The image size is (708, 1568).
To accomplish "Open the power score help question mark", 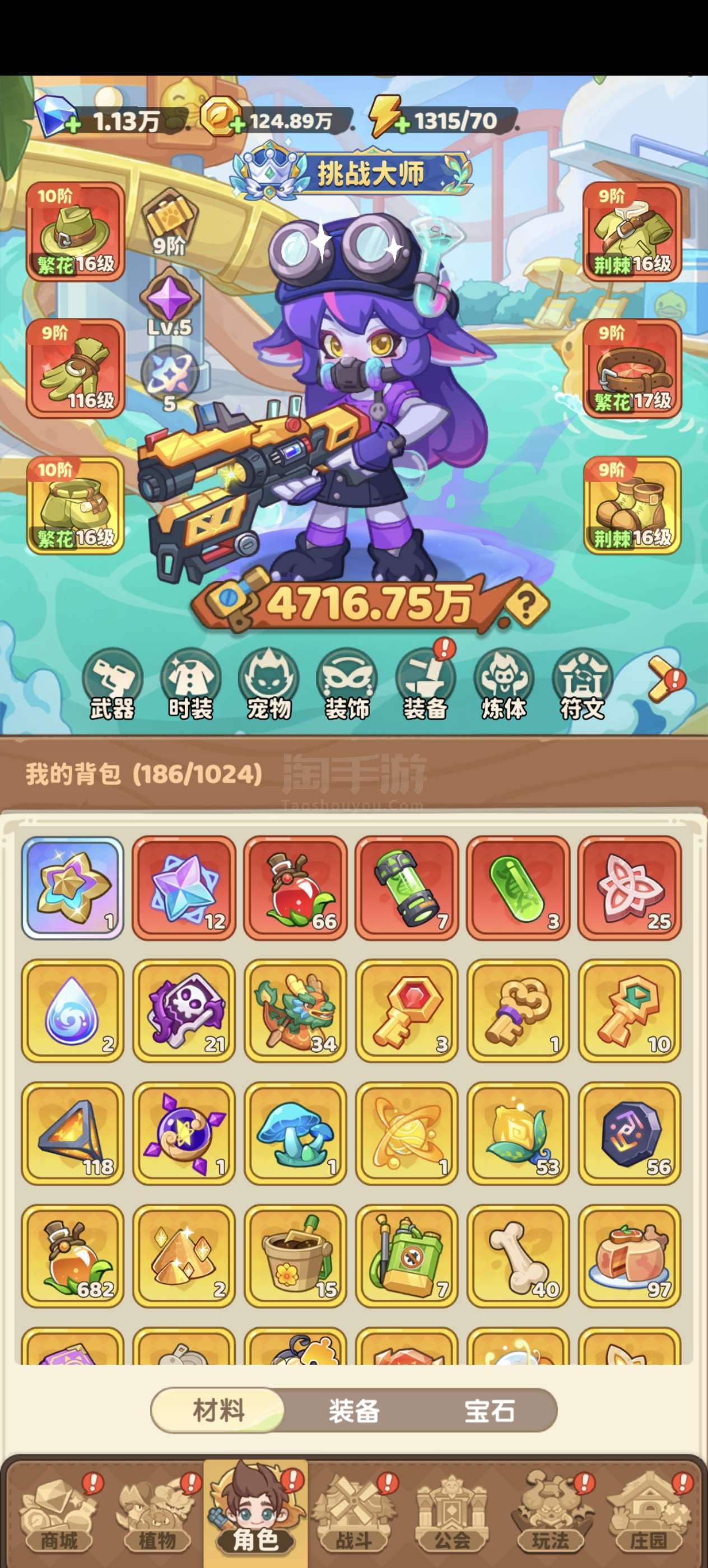I will point(527,604).
